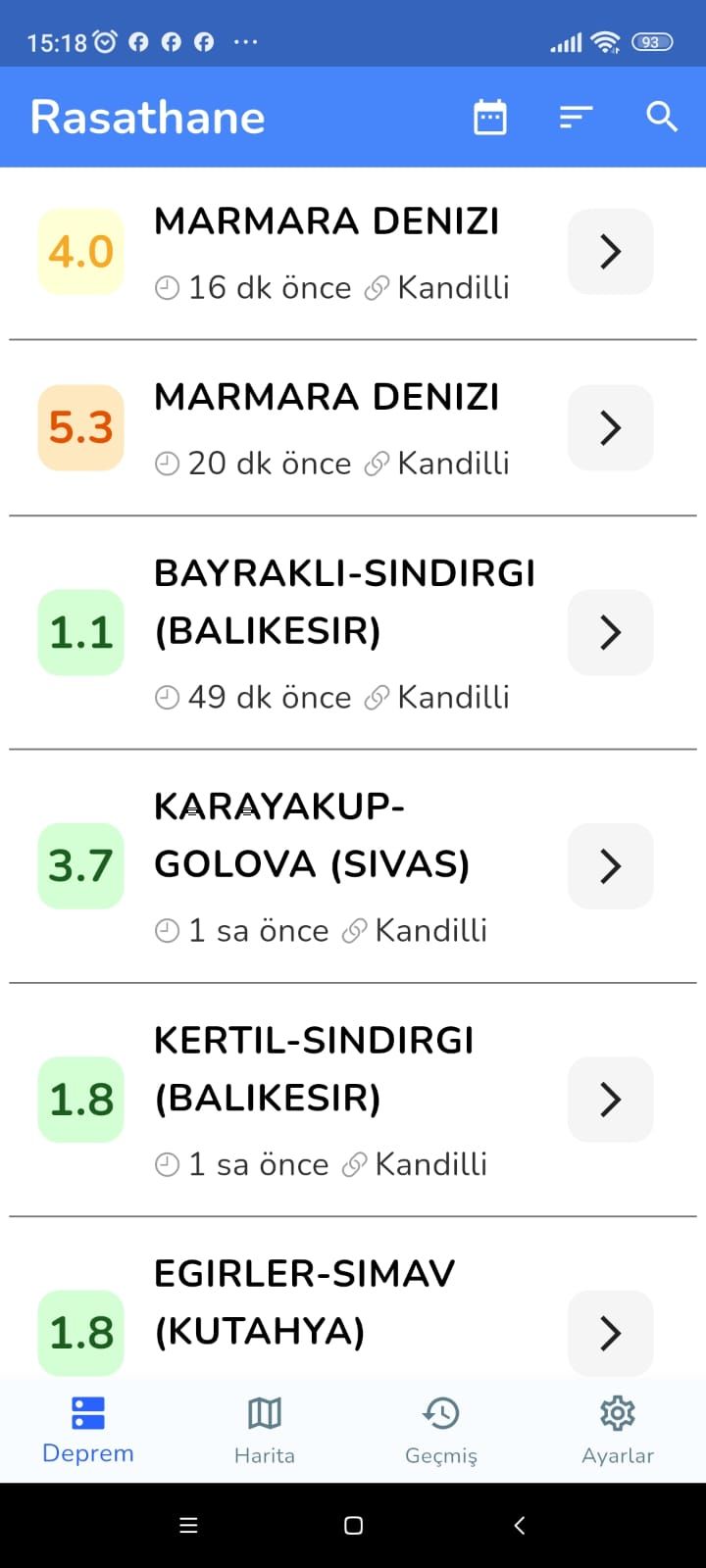The height and width of the screenshot is (1568, 706).
Task: Open the calendar date picker
Action: pos(490,118)
